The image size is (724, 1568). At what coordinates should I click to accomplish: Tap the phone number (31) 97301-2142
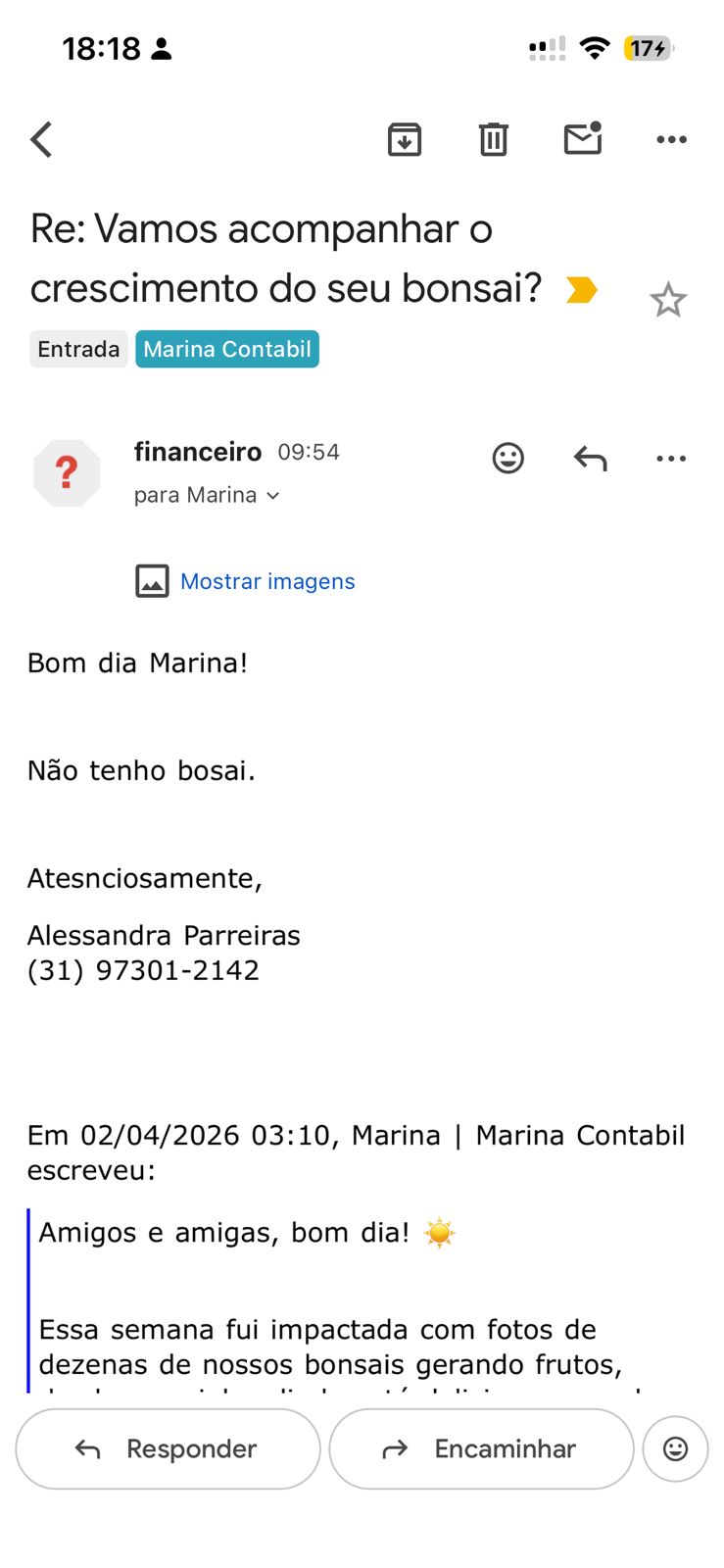(142, 970)
